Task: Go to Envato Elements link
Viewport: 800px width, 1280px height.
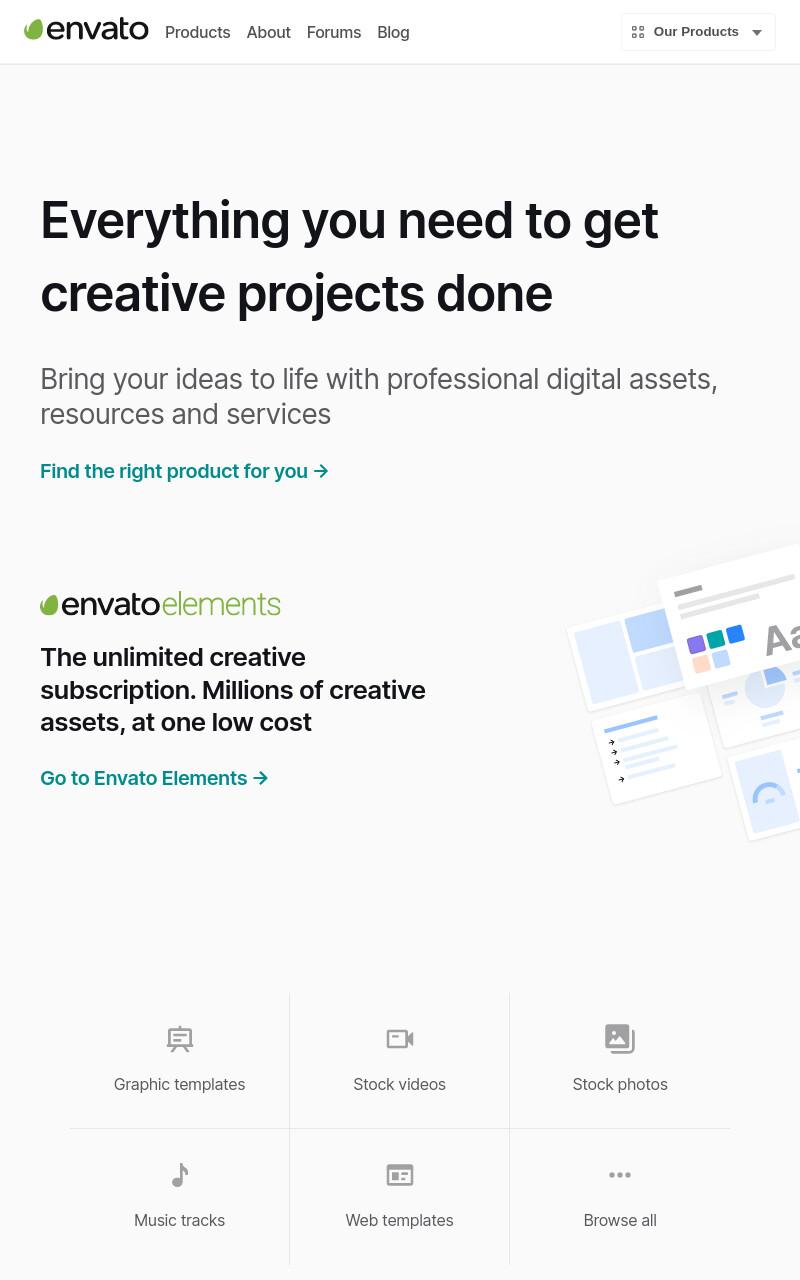Action: tap(154, 778)
